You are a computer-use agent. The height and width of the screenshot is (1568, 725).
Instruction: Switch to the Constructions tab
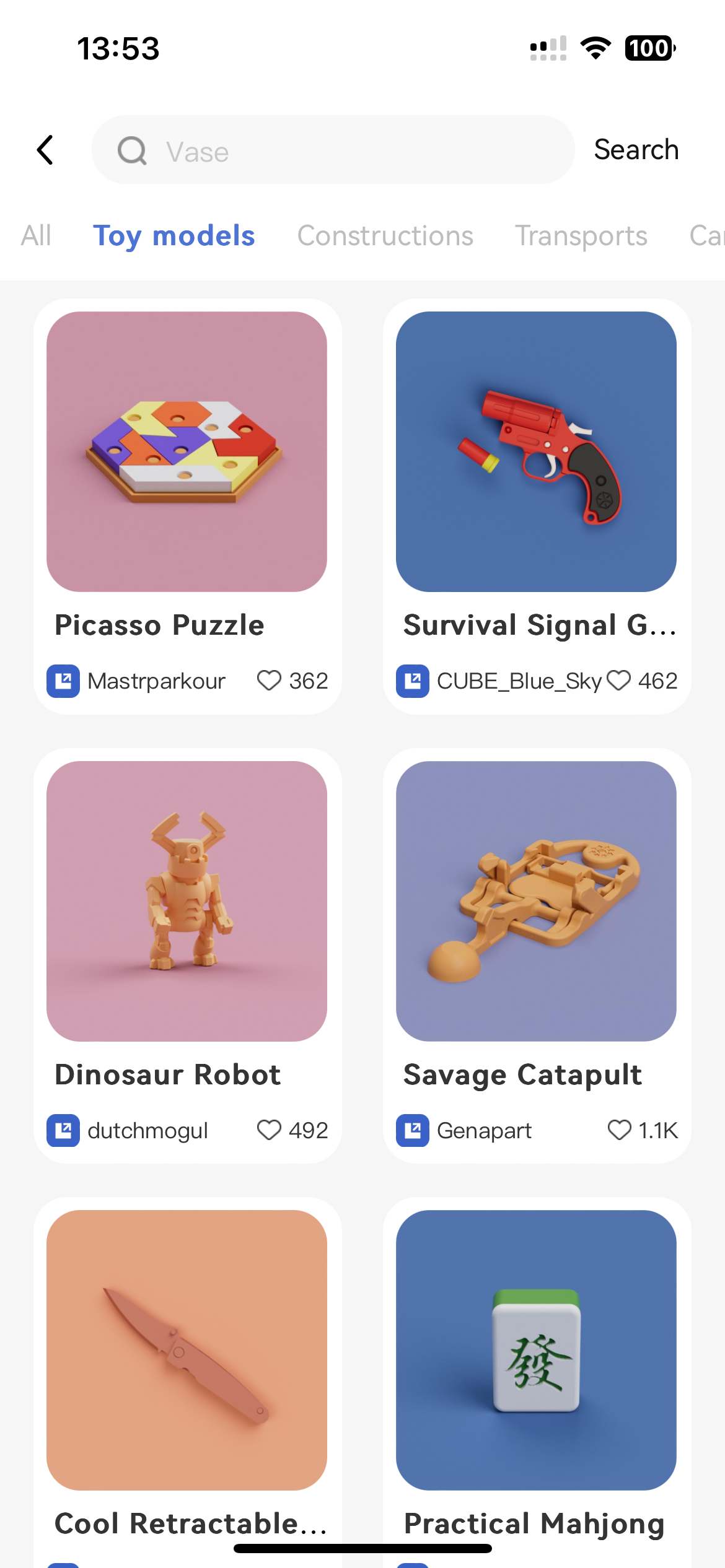385,236
